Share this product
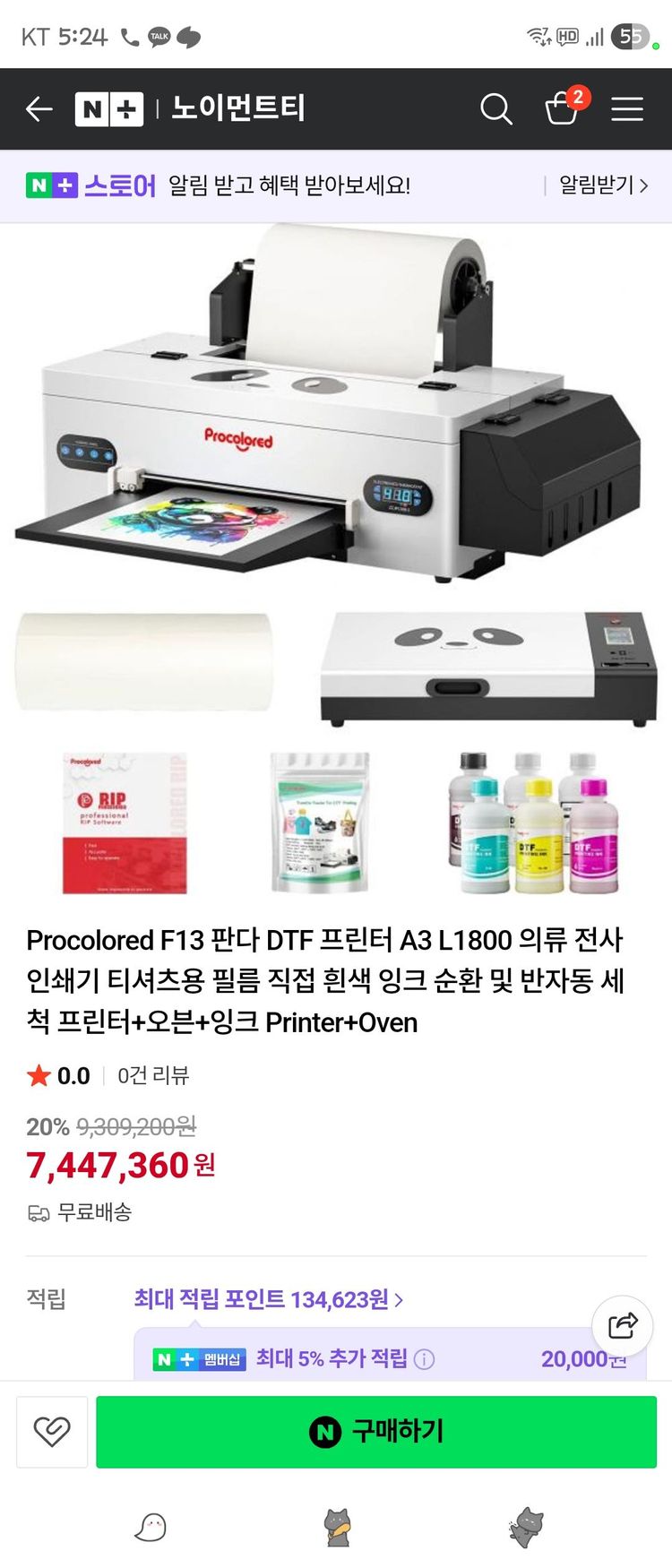The height and width of the screenshot is (1568, 672). (x=622, y=1325)
